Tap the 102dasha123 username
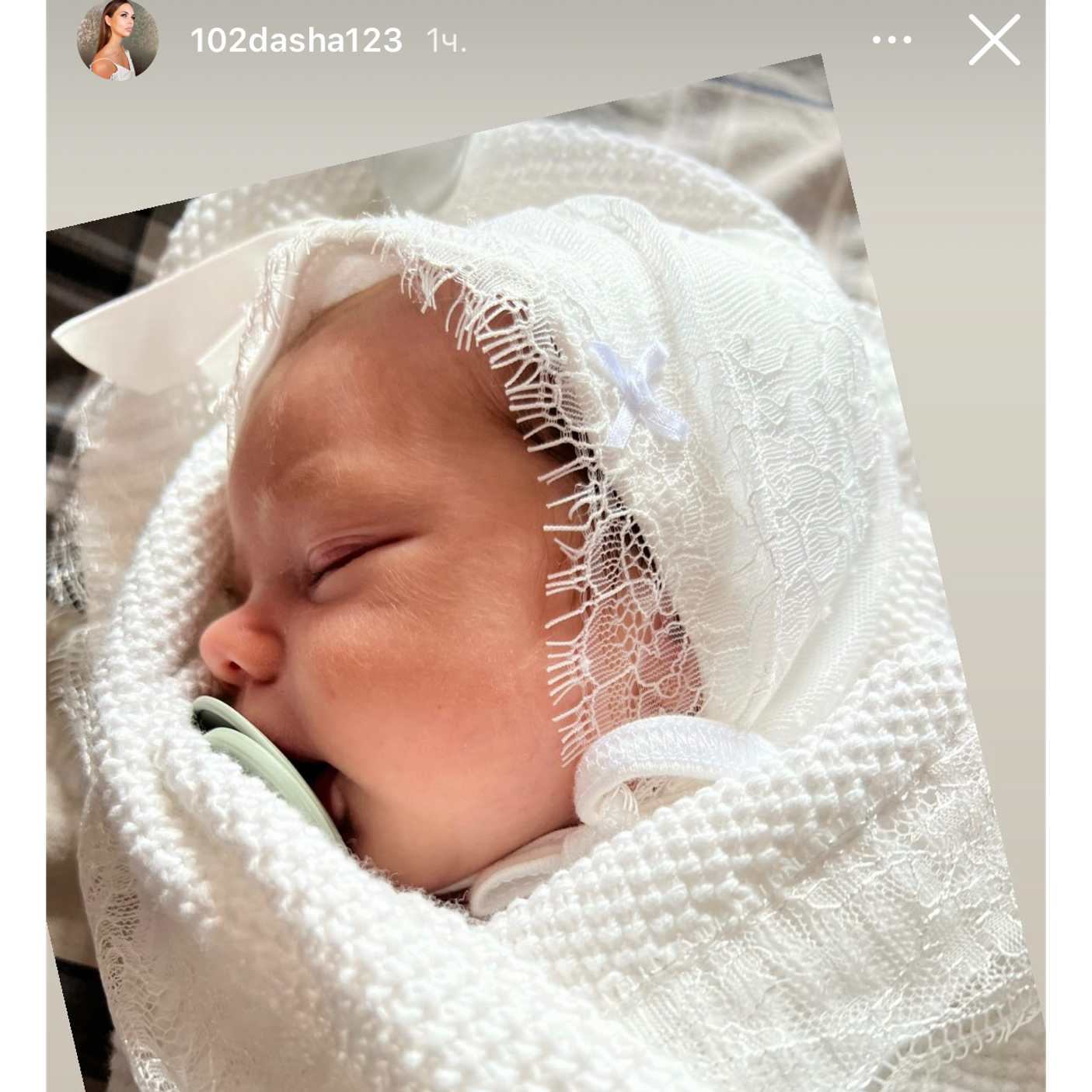 click(296, 40)
